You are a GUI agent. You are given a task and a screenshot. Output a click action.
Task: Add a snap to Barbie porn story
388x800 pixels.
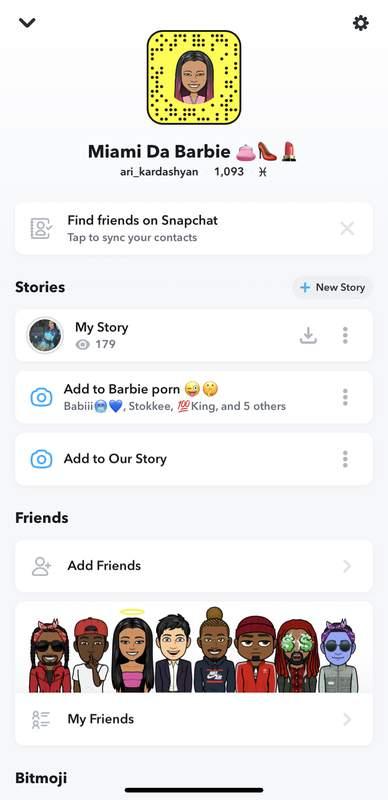click(193, 397)
